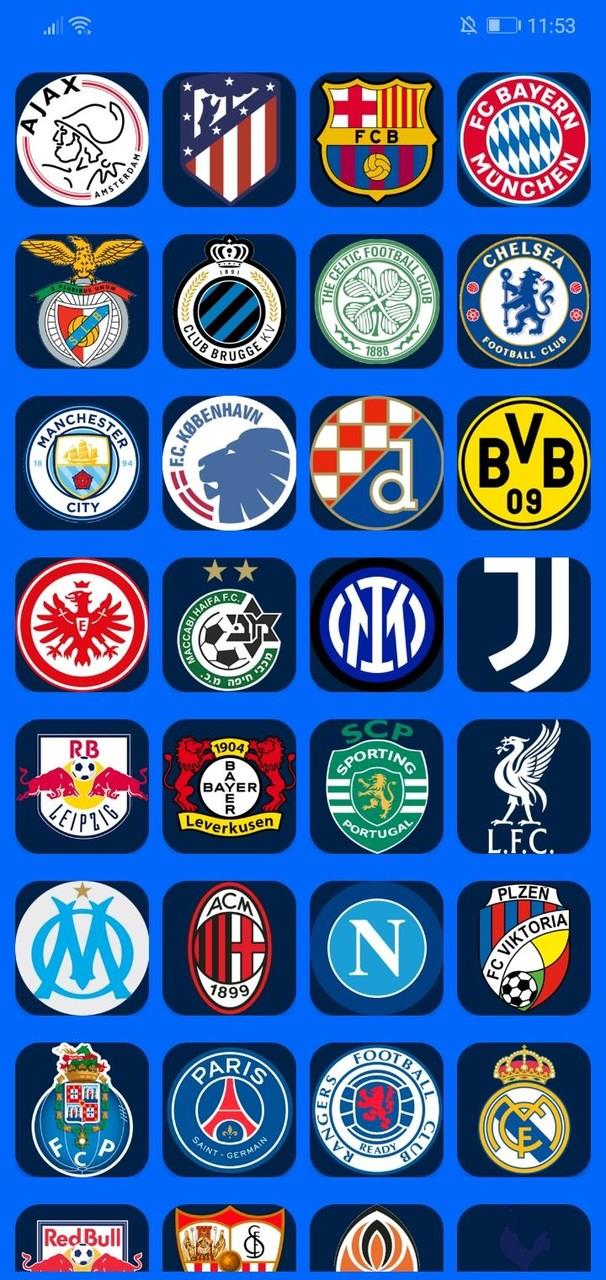Open the Maccabi Haifa F.C. tile

[229, 625]
